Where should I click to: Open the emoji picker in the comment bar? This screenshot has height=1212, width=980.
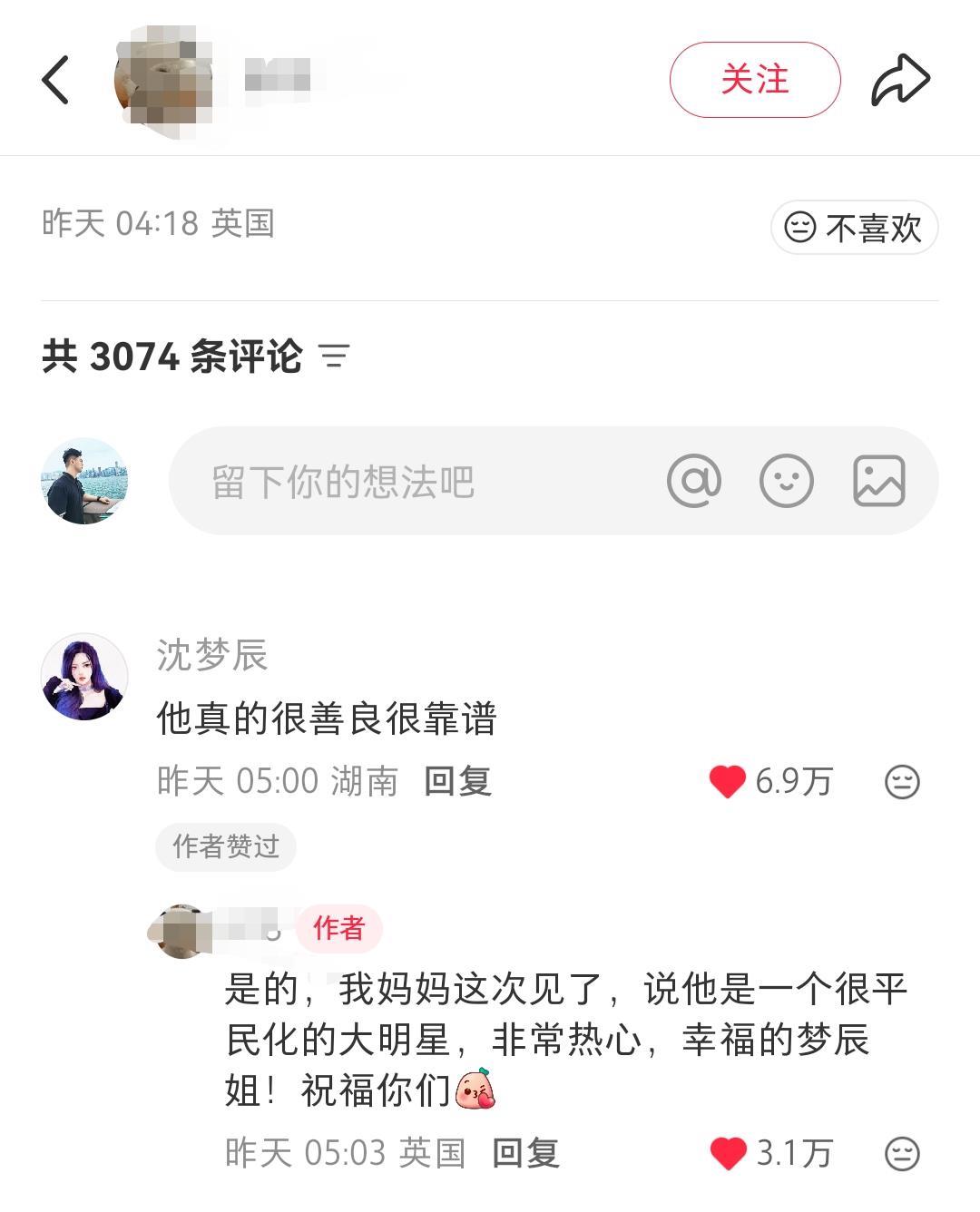[x=786, y=481]
